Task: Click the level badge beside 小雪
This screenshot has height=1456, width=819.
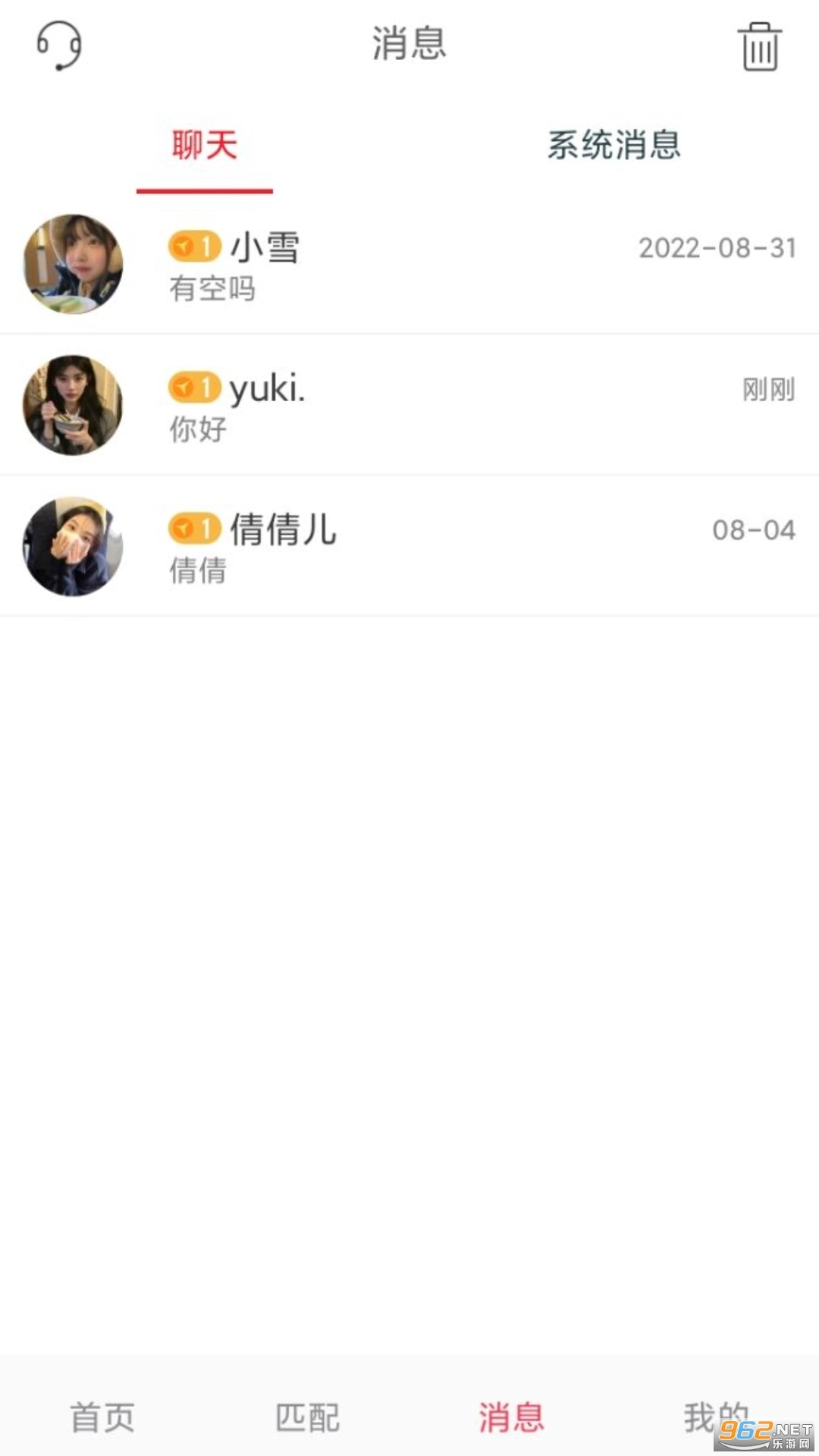Action: coord(193,246)
